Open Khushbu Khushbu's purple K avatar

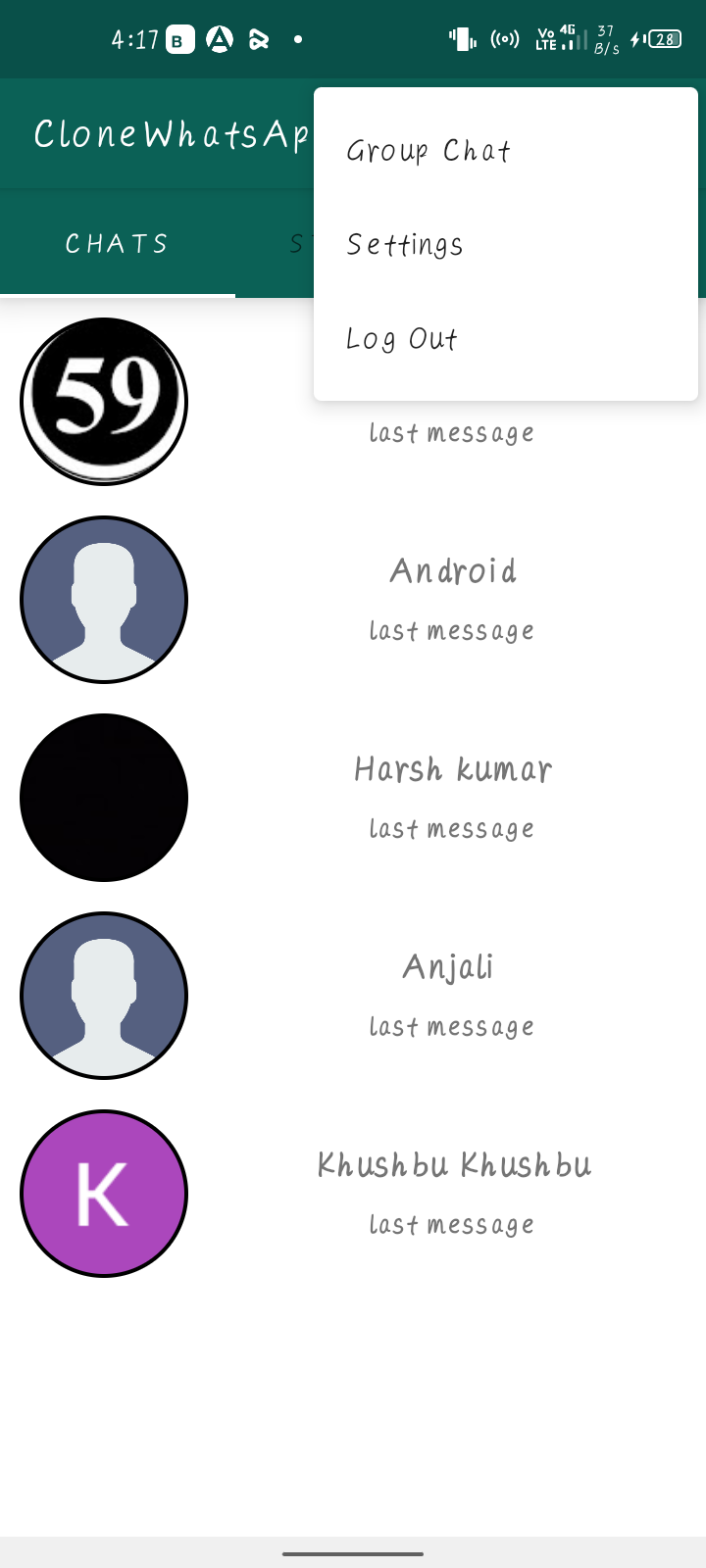[x=104, y=1194]
